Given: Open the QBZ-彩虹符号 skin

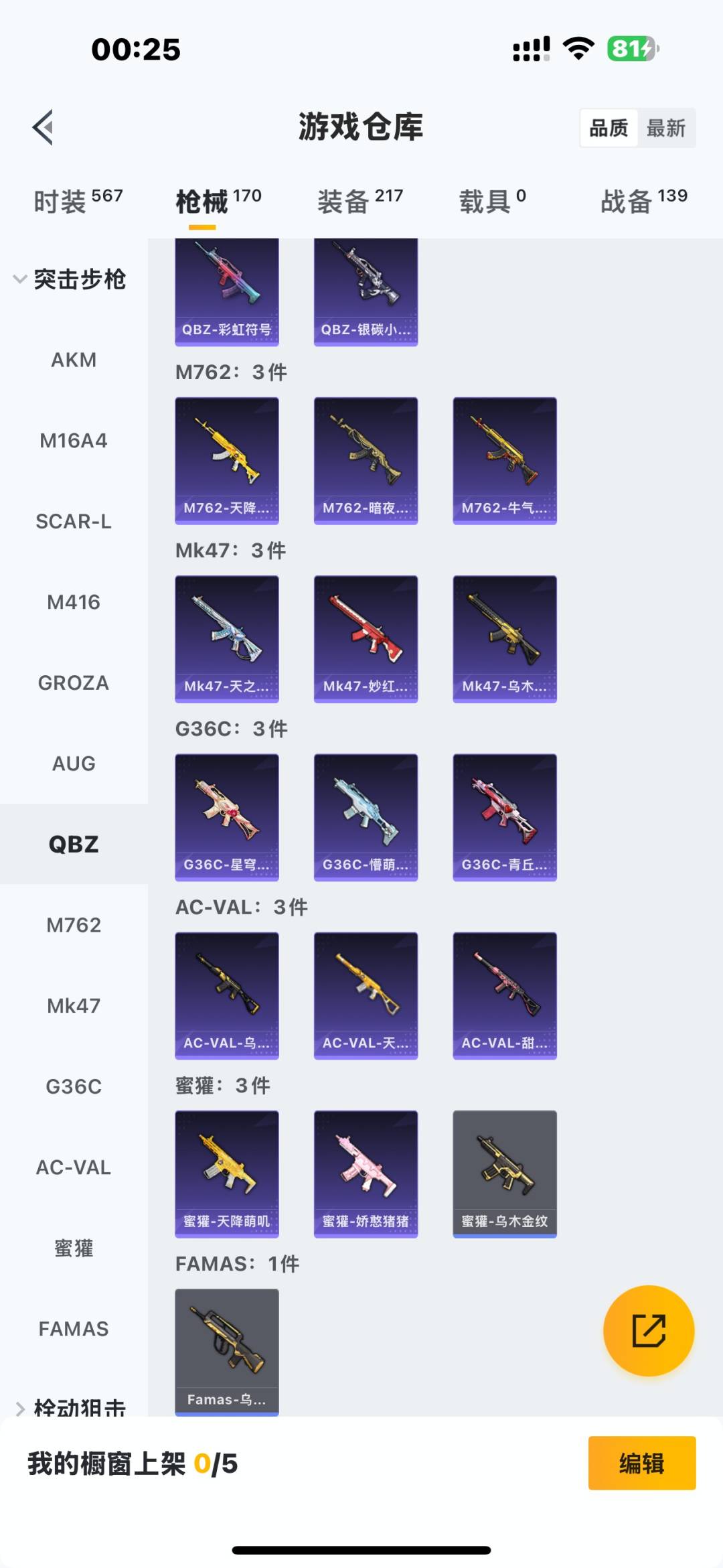Looking at the screenshot, I should (x=227, y=292).
